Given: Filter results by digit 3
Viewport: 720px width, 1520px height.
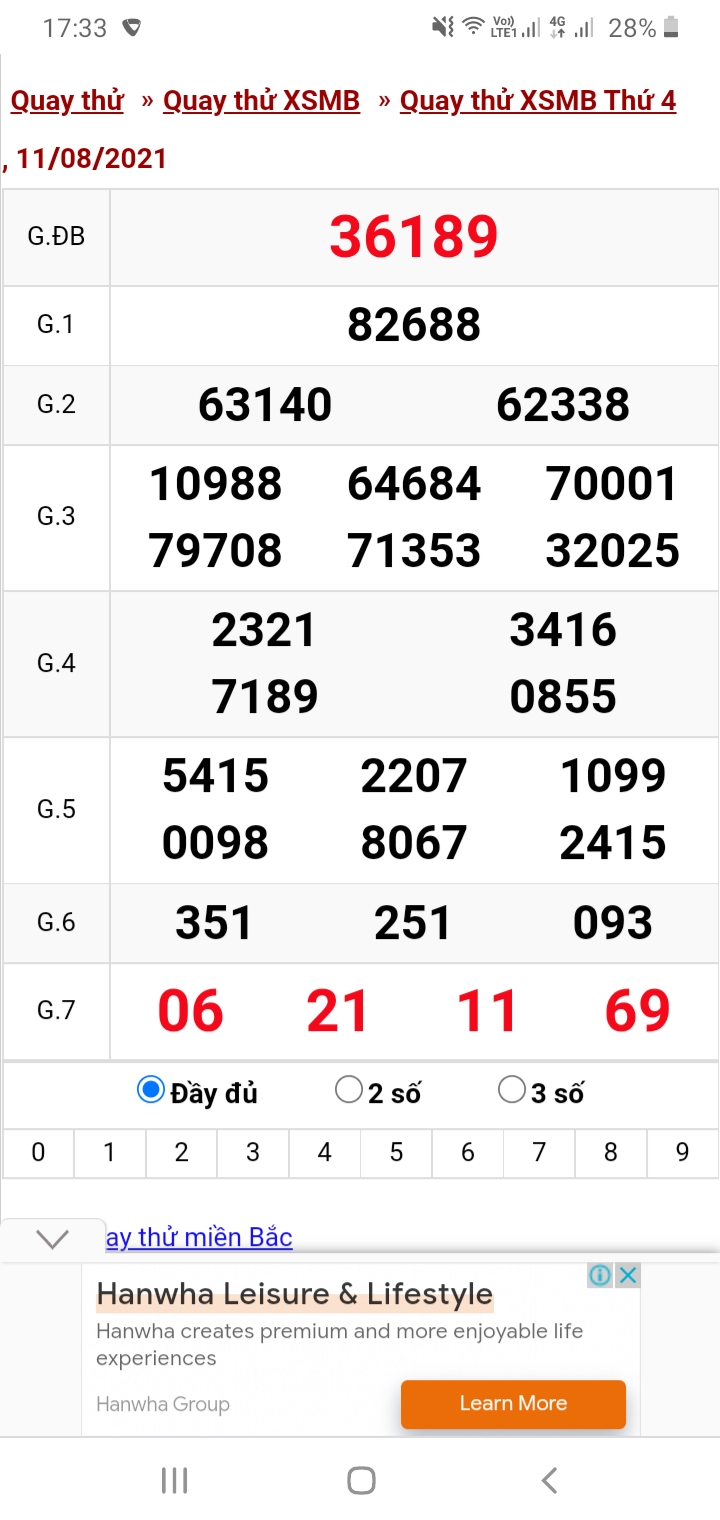Looking at the screenshot, I should coord(253,1153).
